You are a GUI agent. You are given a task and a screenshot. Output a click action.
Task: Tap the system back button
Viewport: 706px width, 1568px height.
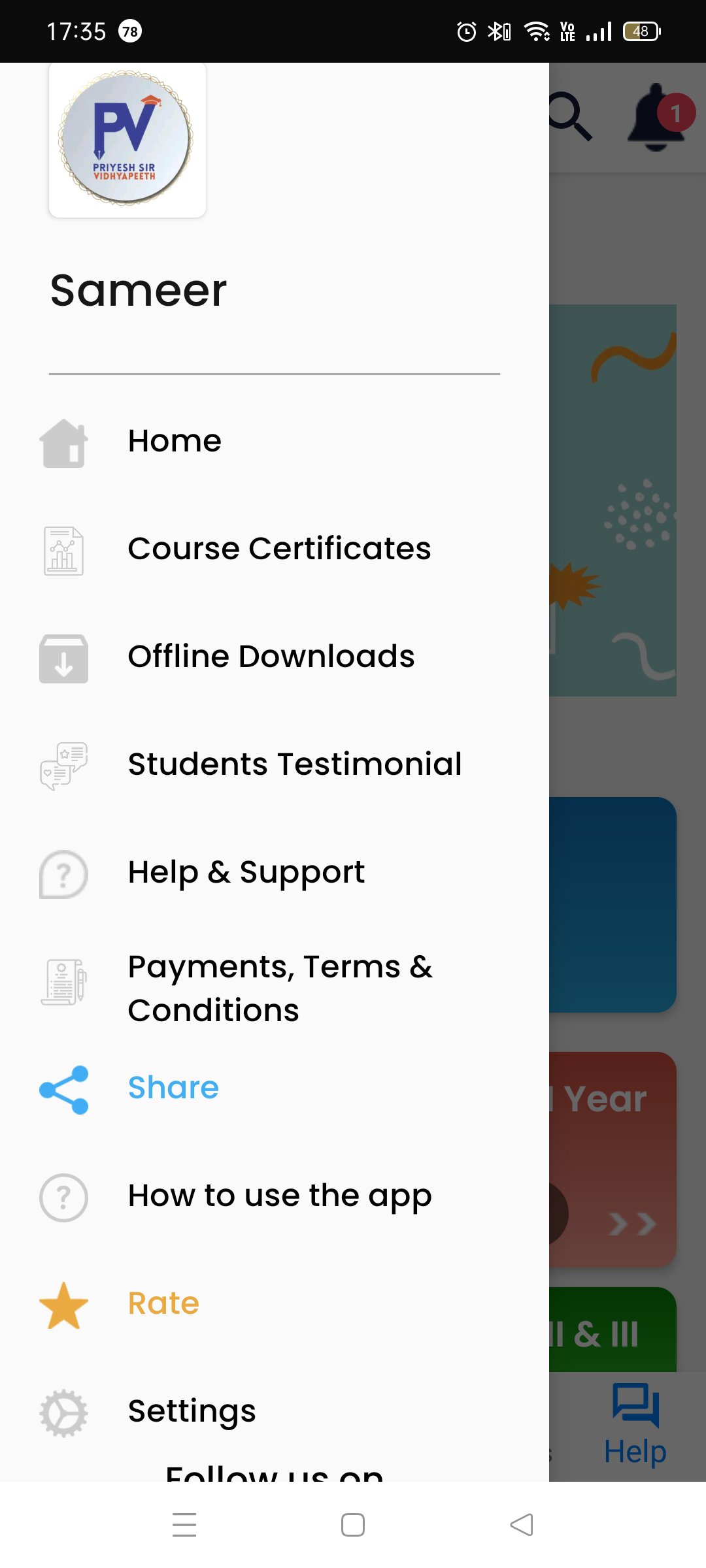[x=521, y=1525]
